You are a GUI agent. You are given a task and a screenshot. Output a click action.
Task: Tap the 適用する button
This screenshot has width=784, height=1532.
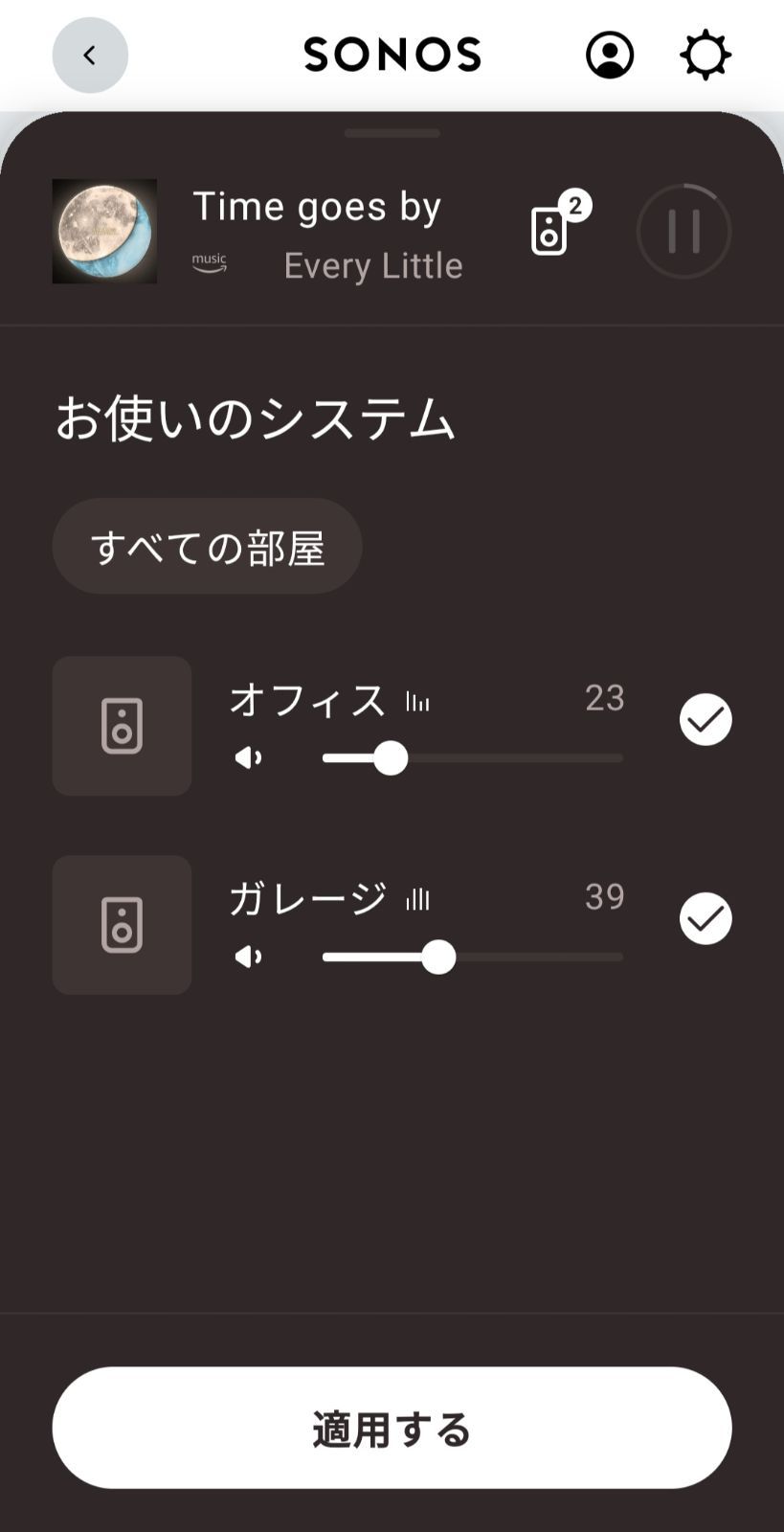(392, 1428)
